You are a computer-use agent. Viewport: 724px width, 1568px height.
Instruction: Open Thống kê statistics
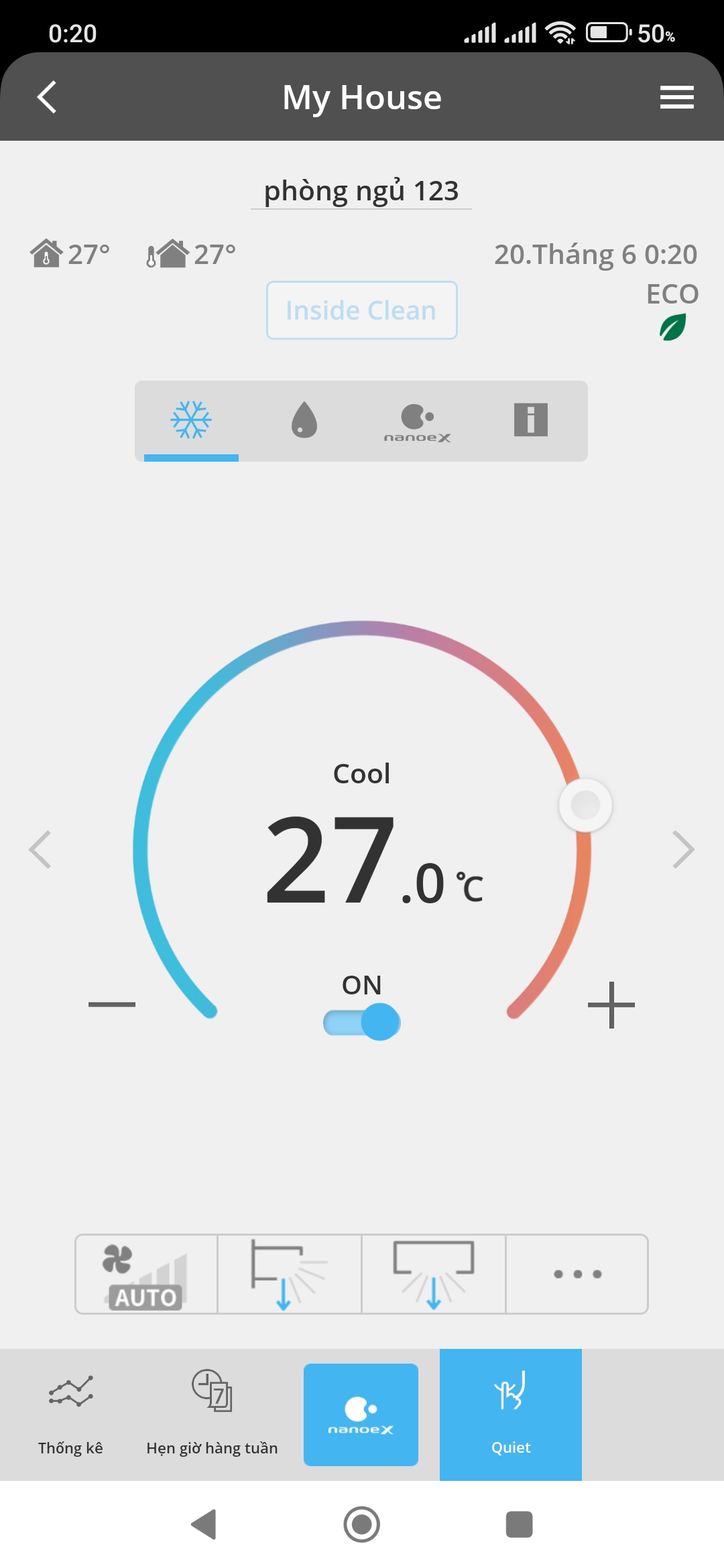[x=70, y=1414]
